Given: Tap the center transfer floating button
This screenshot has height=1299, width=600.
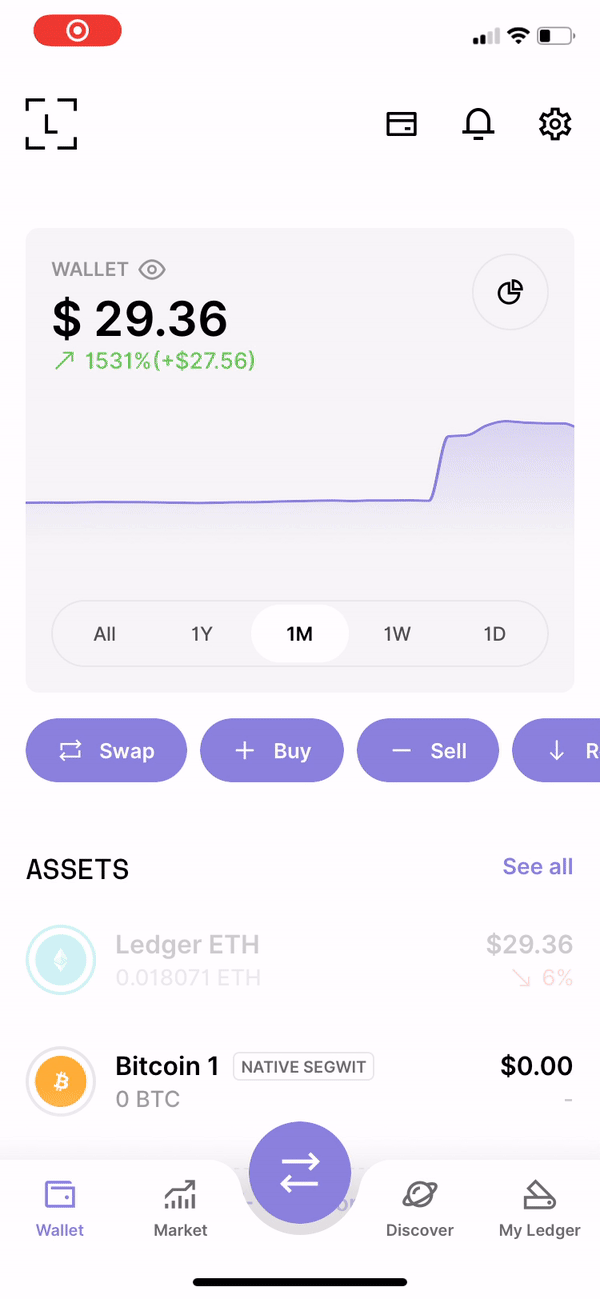Looking at the screenshot, I should [x=300, y=1172].
